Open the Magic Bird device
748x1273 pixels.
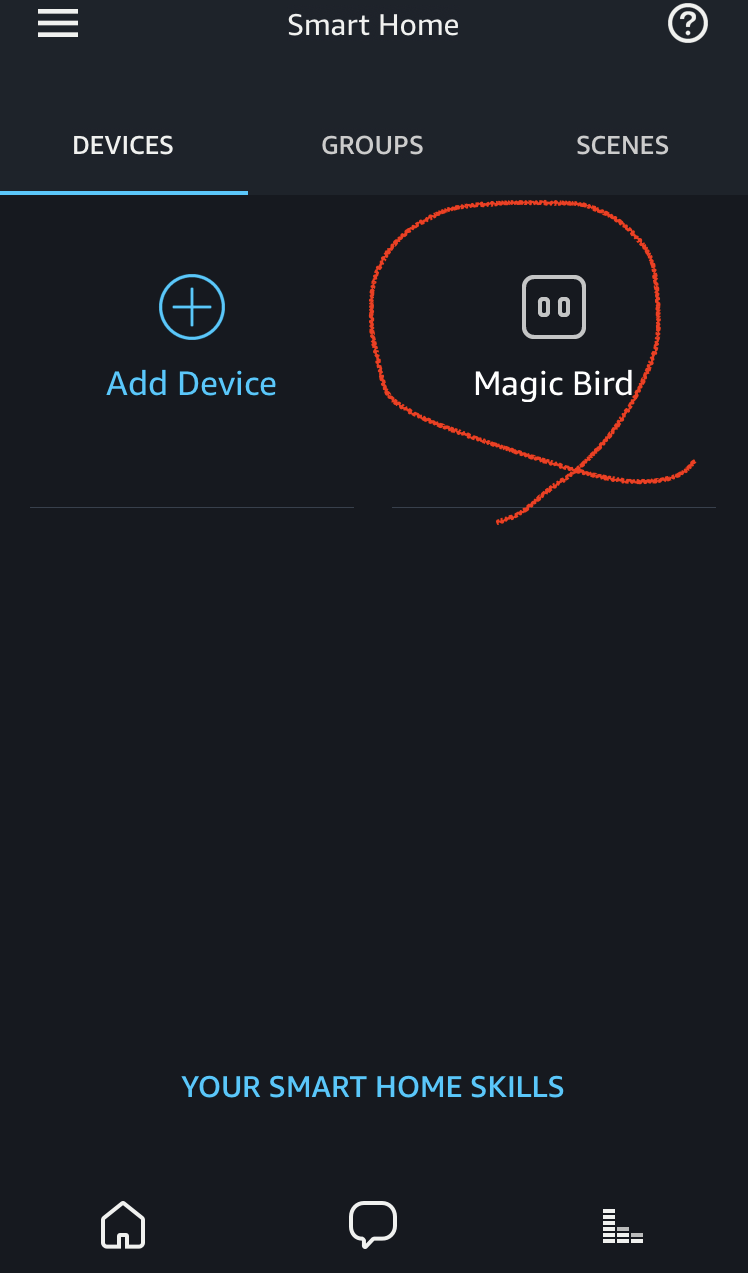click(x=553, y=337)
